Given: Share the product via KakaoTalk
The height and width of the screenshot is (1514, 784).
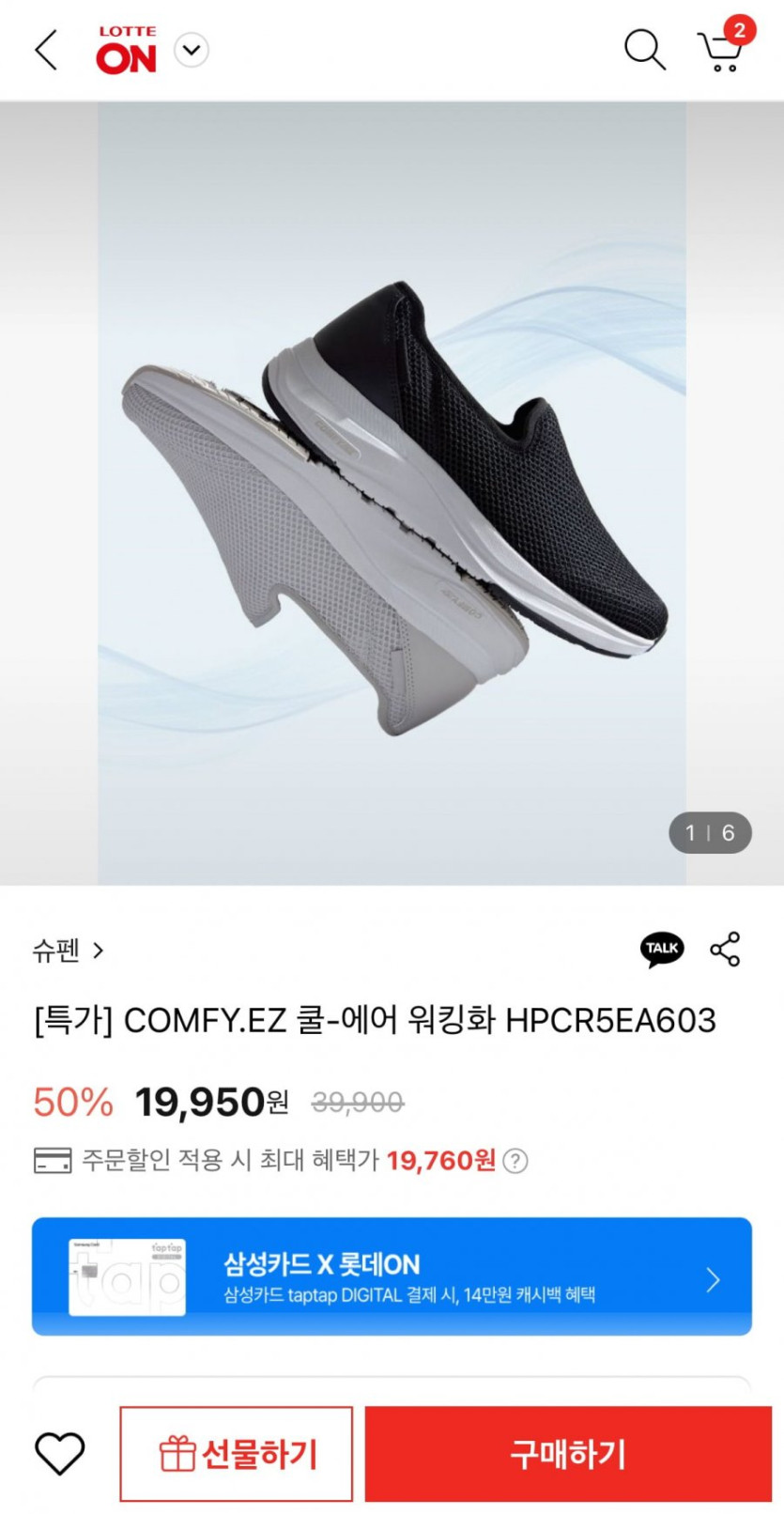Looking at the screenshot, I should coord(662,950).
